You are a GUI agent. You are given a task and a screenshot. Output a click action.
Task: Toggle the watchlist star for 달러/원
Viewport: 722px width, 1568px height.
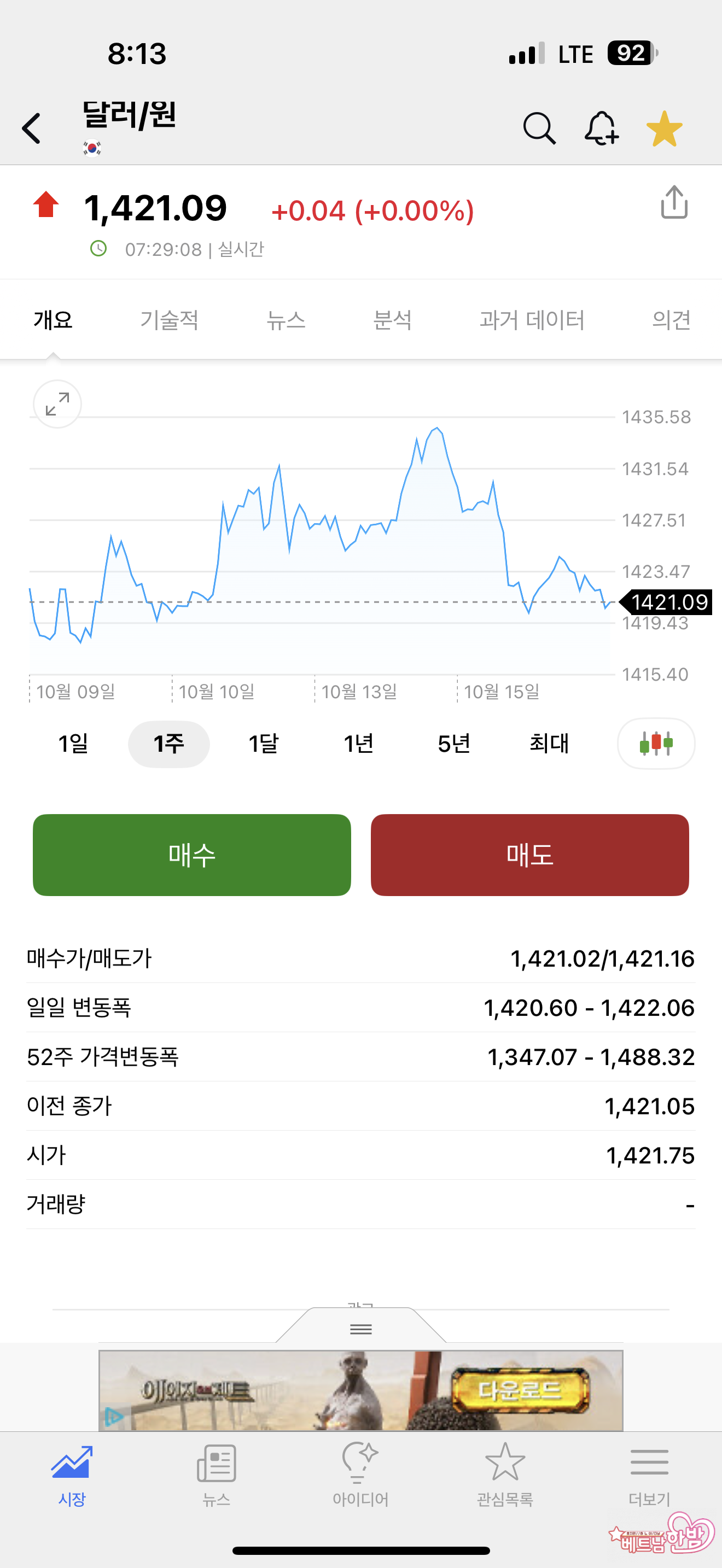coord(664,128)
